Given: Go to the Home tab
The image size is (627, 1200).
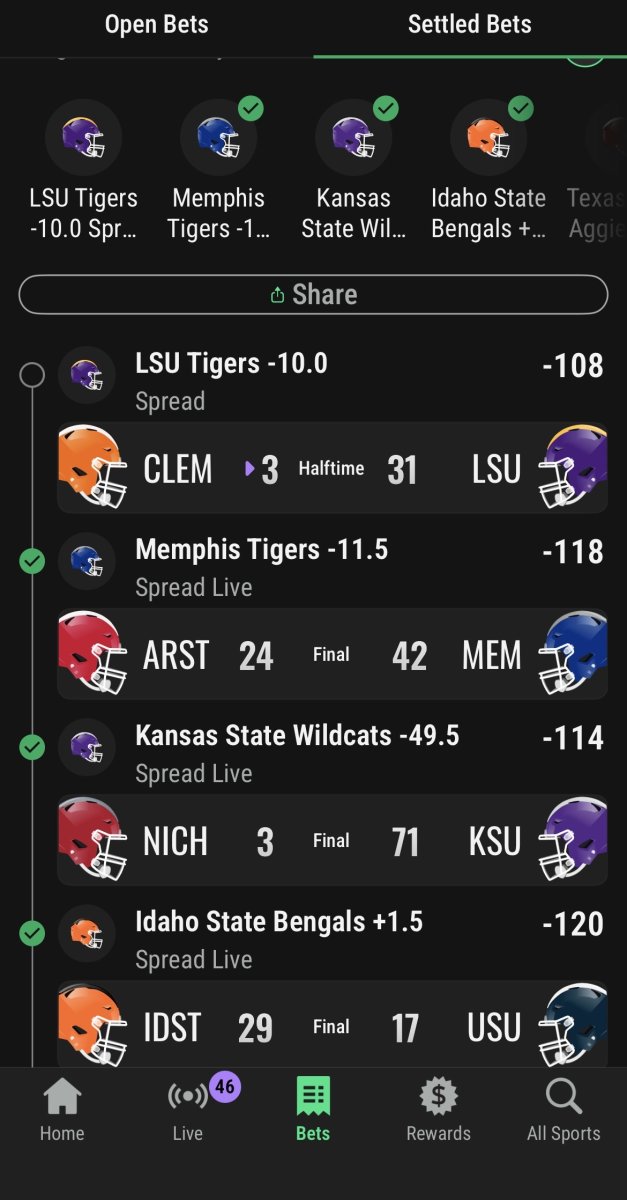Looking at the screenshot, I should [62, 1110].
